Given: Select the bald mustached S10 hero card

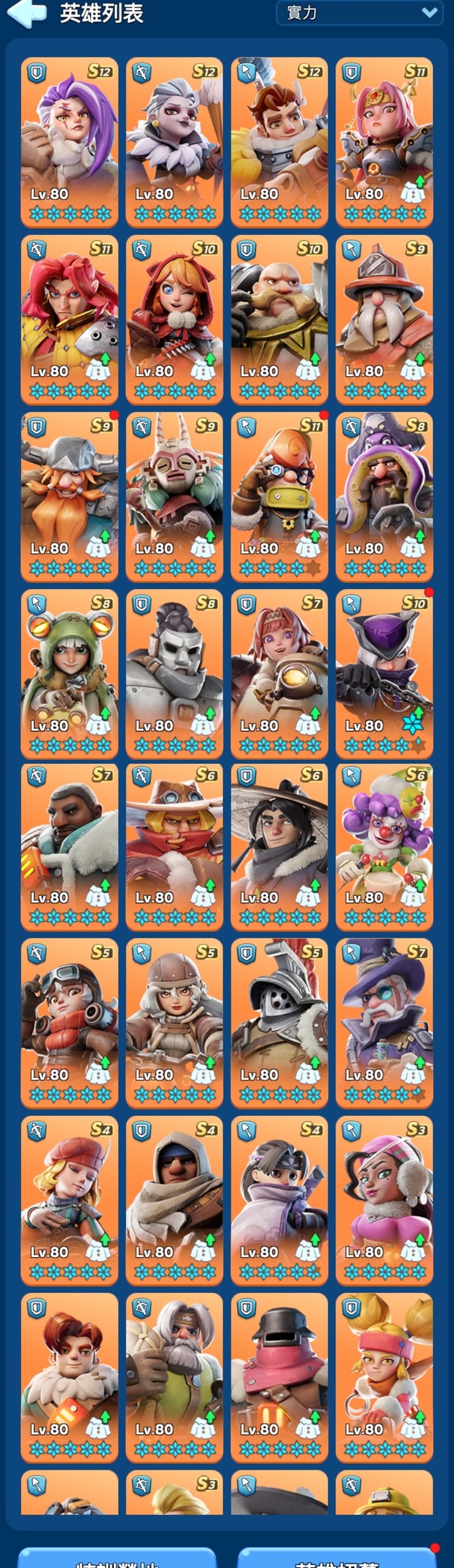Looking at the screenshot, I should 279,319.
